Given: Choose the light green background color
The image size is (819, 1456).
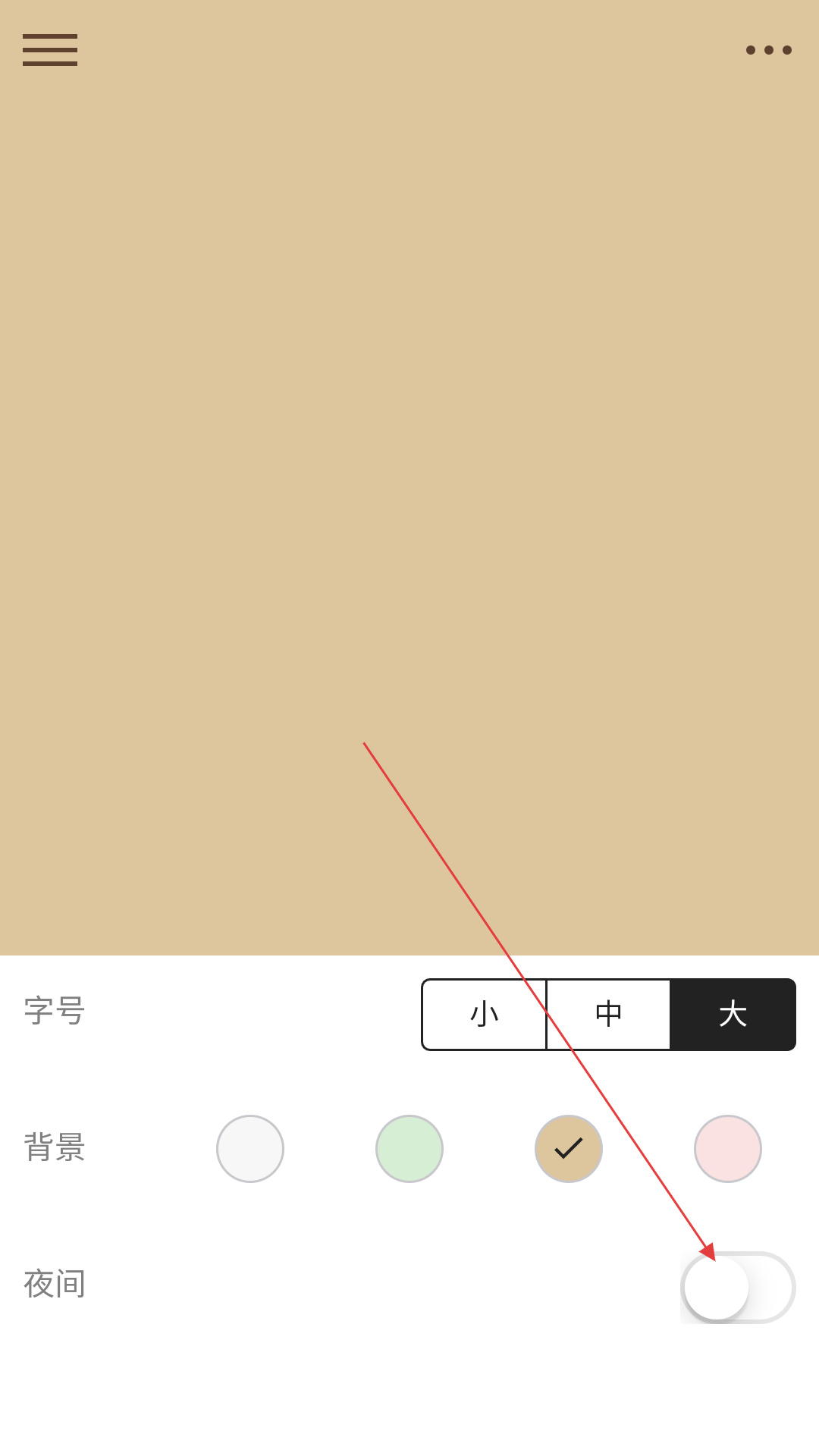Looking at the screenshot, I should [x=409, y=1148].
